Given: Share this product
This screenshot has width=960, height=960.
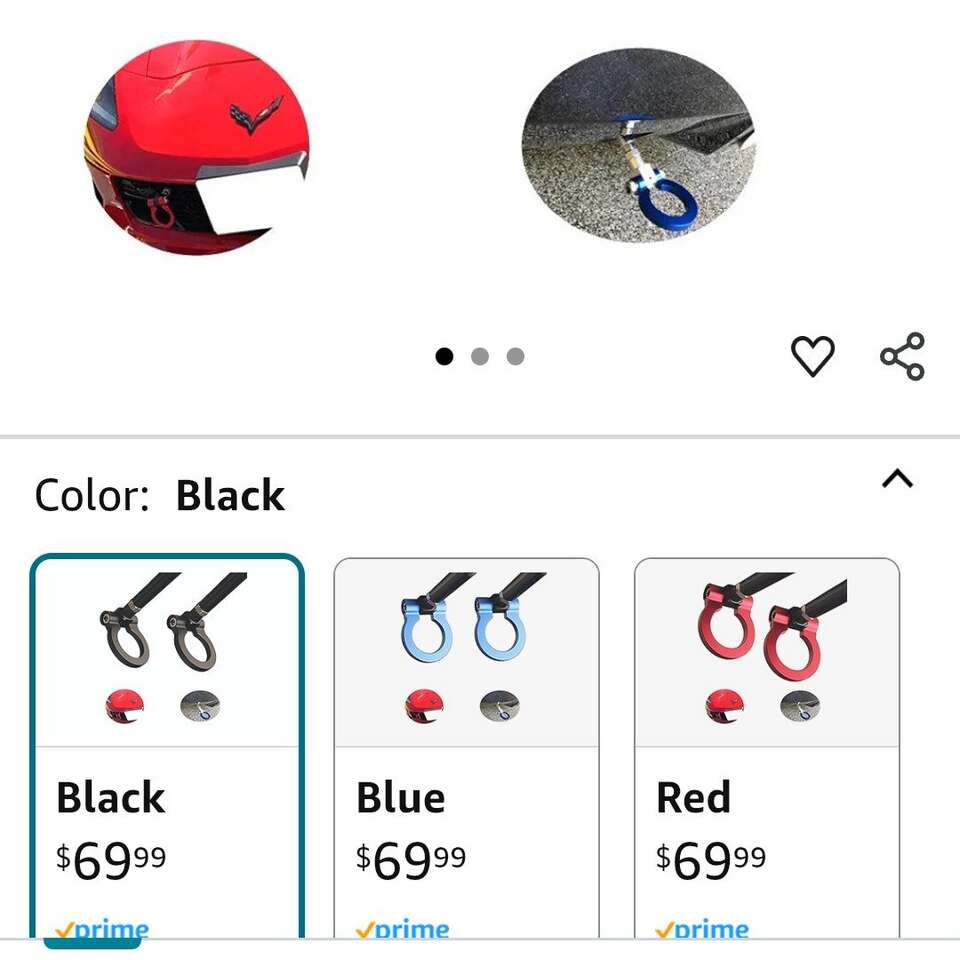Looking at the screenshot, I should [902, 356].
